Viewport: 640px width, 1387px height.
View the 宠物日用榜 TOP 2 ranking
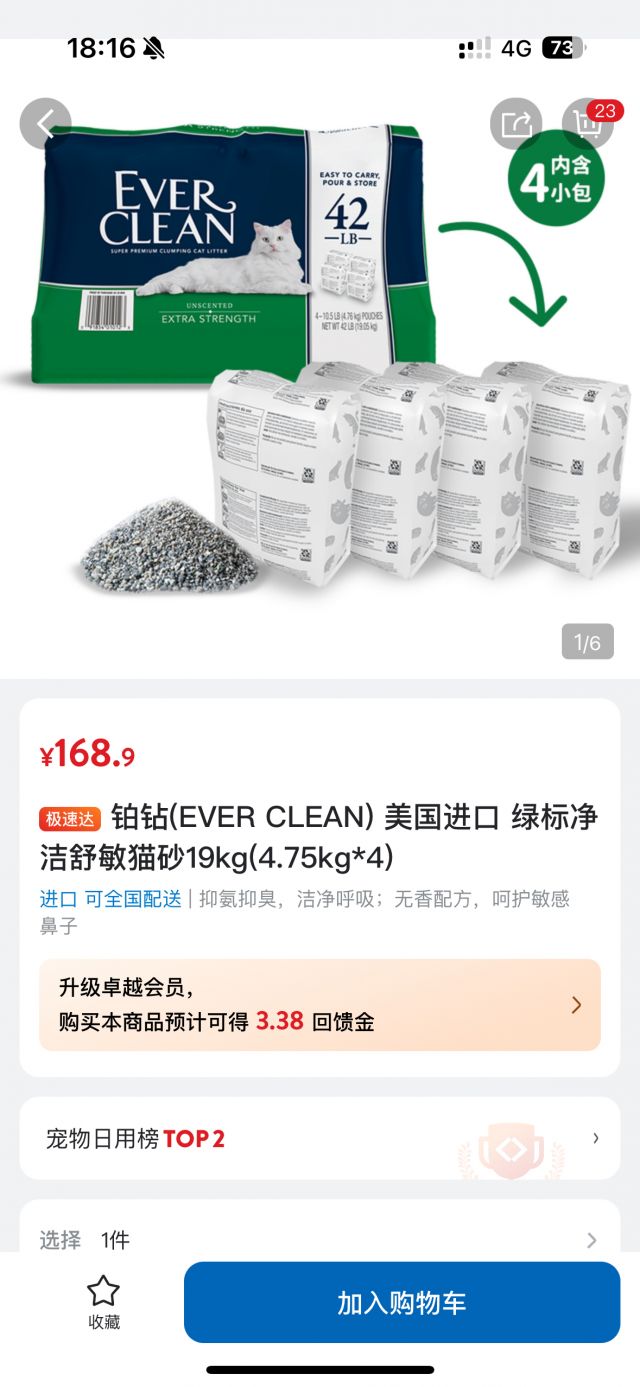(320, 1138)
